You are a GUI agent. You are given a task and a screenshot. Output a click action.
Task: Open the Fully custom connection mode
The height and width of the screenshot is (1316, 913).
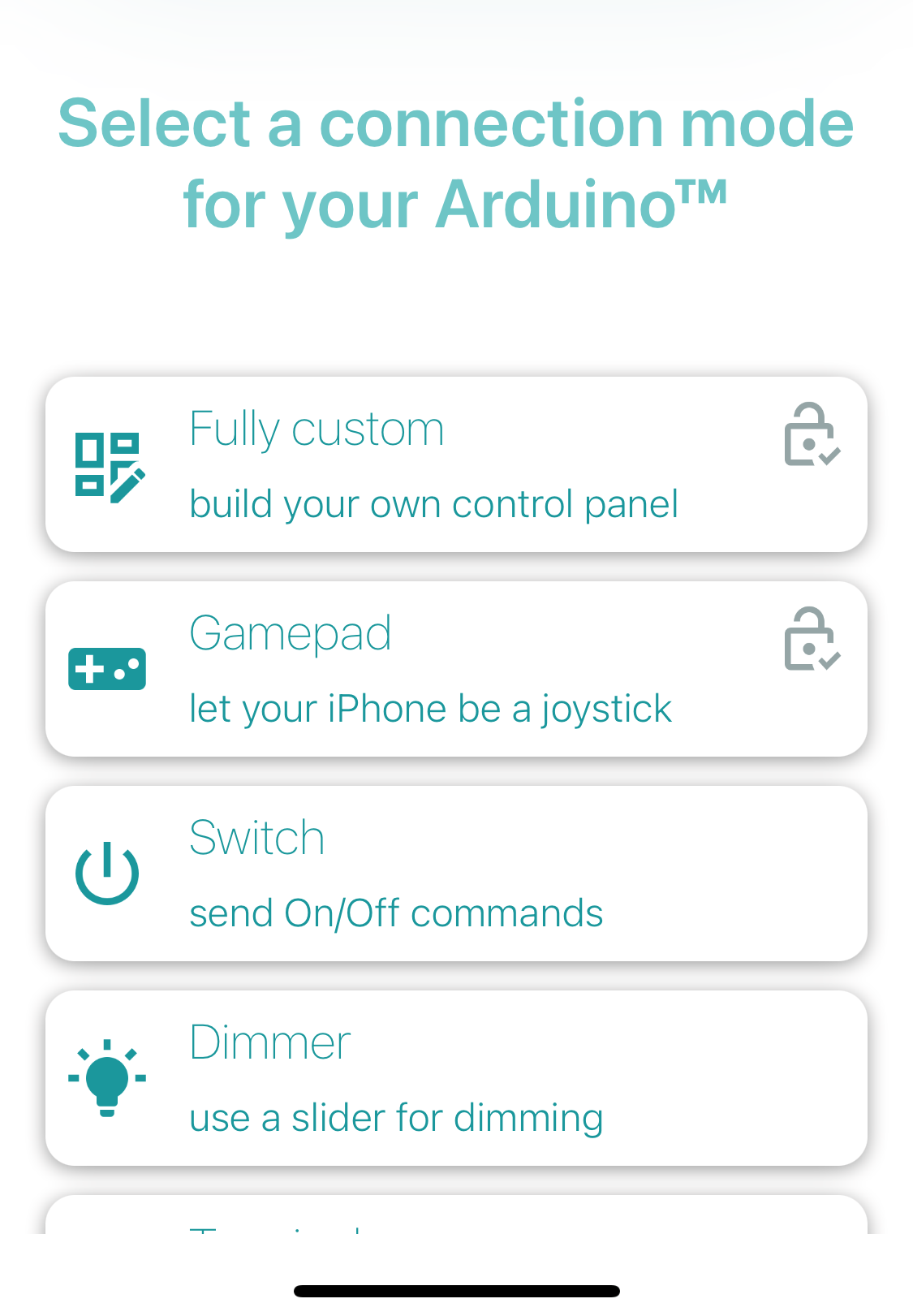tap(454, 464)
